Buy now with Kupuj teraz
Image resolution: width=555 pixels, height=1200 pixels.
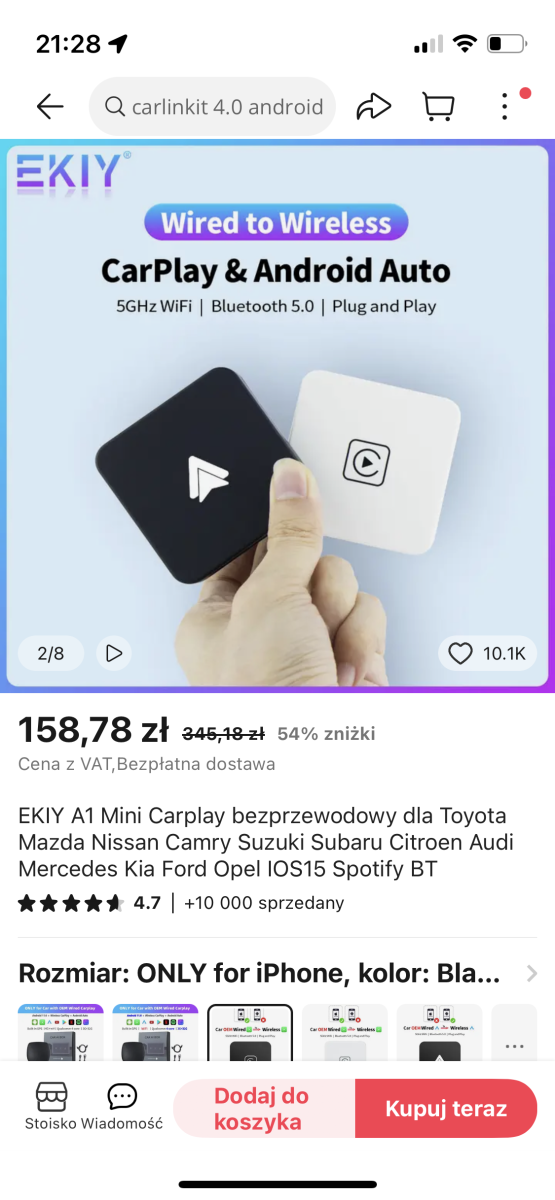point(446,1109)
